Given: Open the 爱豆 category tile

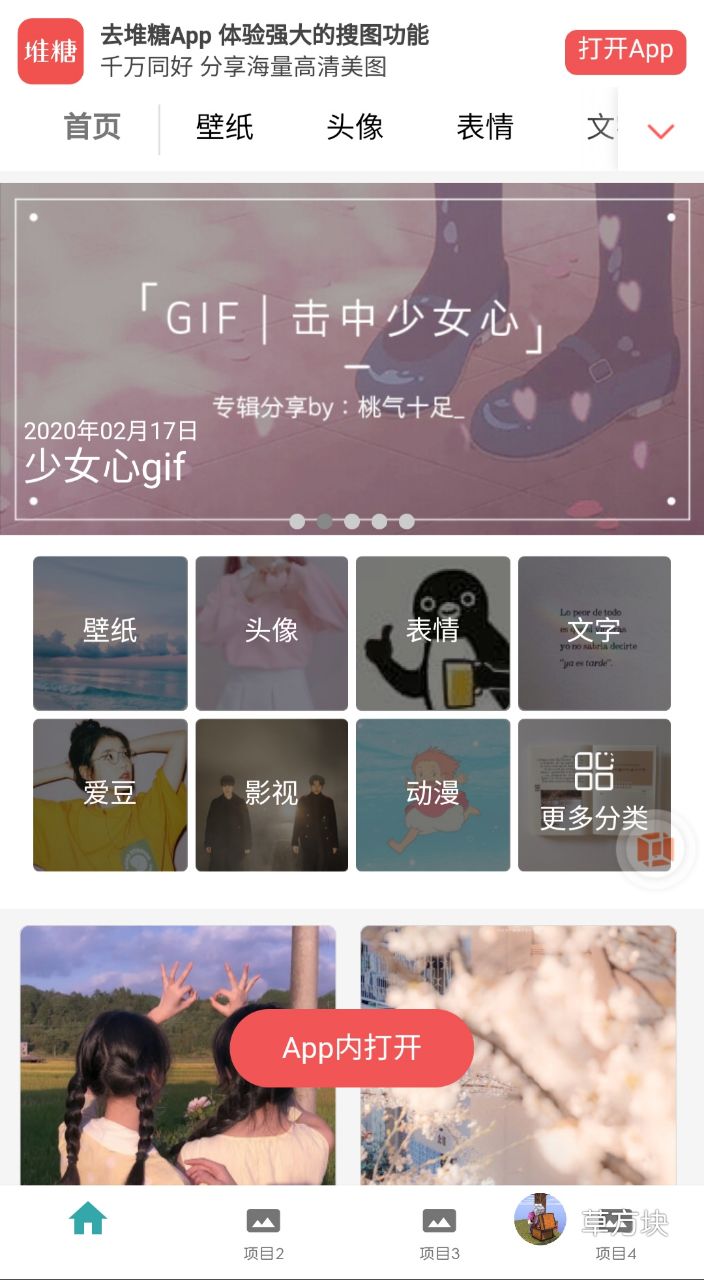Looking at the screenshot, I should [x=110, y=795].
